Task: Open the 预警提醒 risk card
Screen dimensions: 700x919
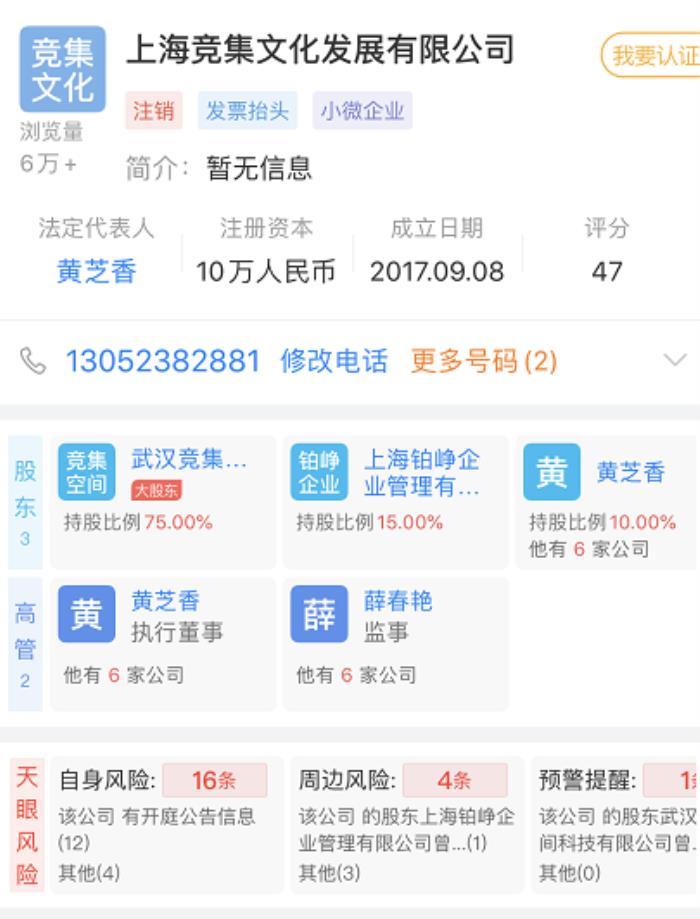Action: tap(615, 823)
